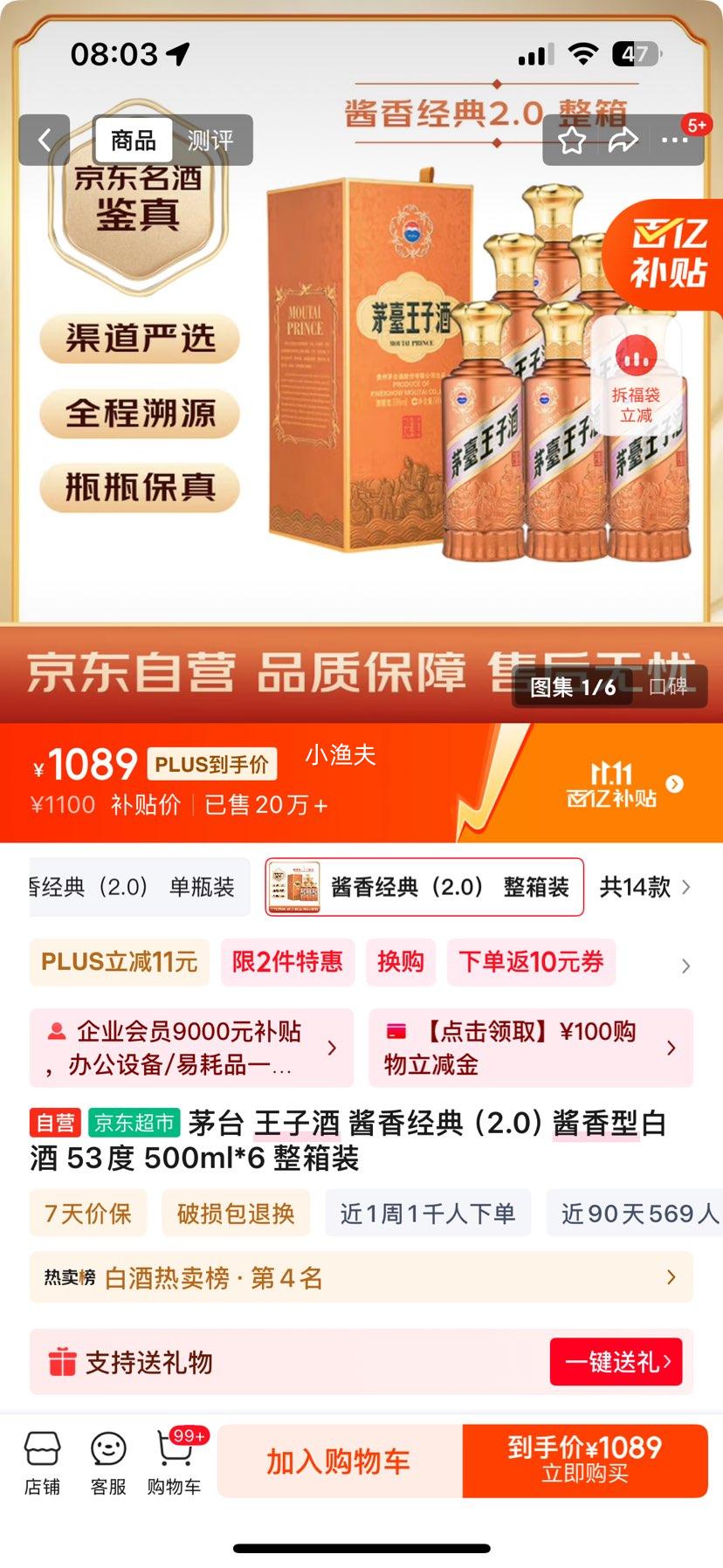723x1568 pixels.
Task: Tap the 一键送礼 button
Action: coord(616,1361)
